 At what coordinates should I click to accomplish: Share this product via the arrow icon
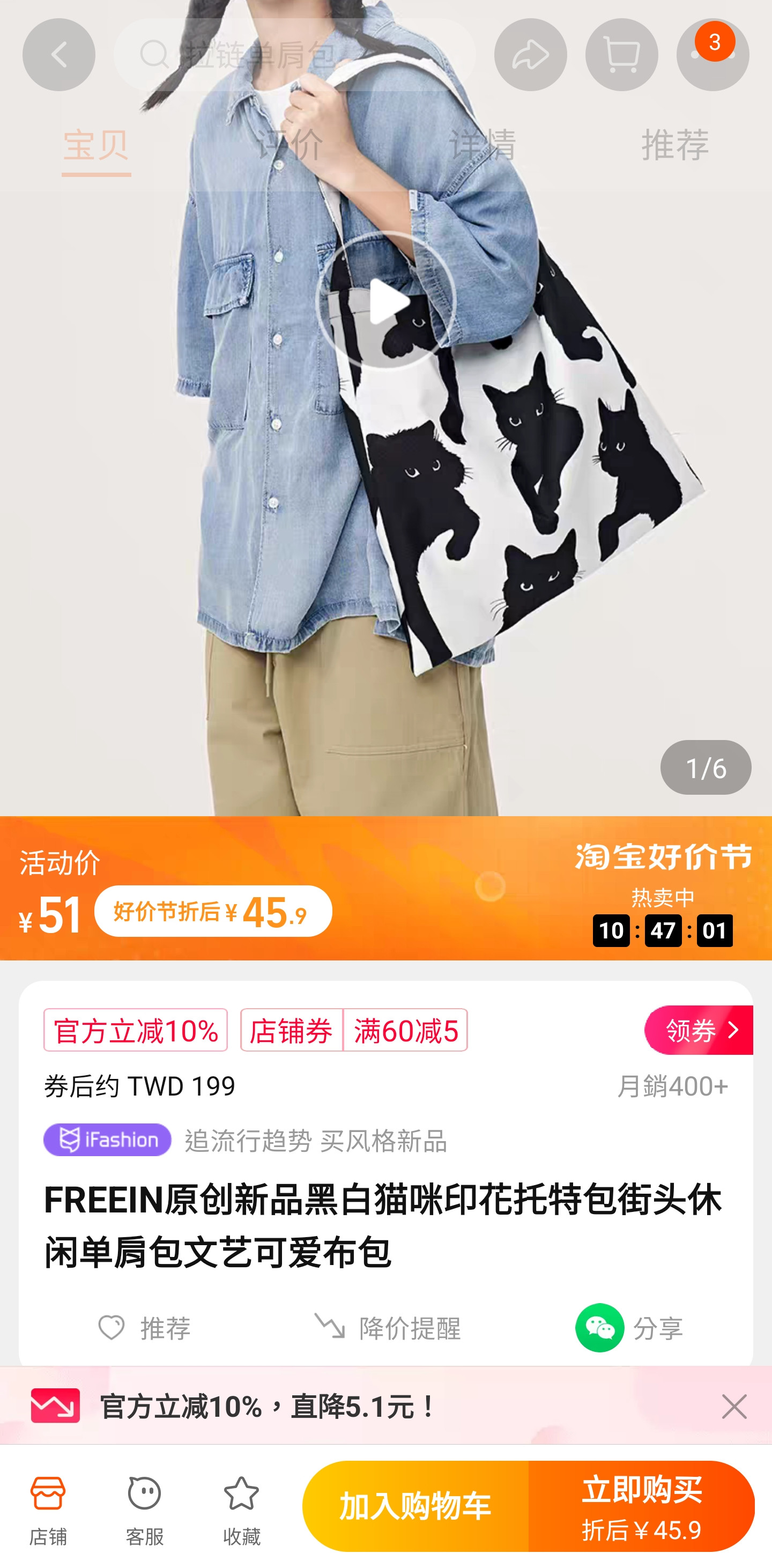click(530, 55)
